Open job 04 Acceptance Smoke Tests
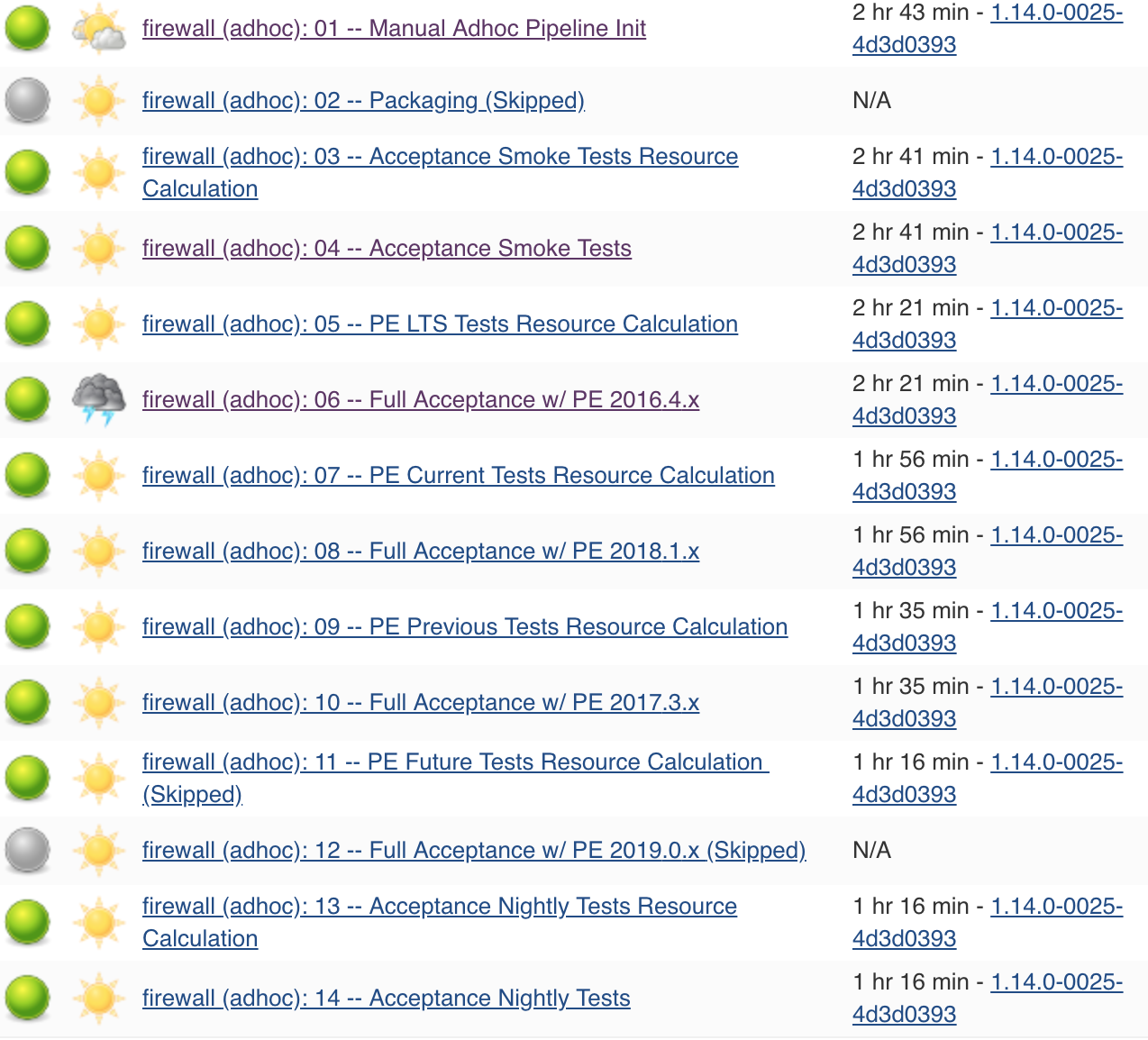The image size is (1148, 1040). [x=387, y=249]
